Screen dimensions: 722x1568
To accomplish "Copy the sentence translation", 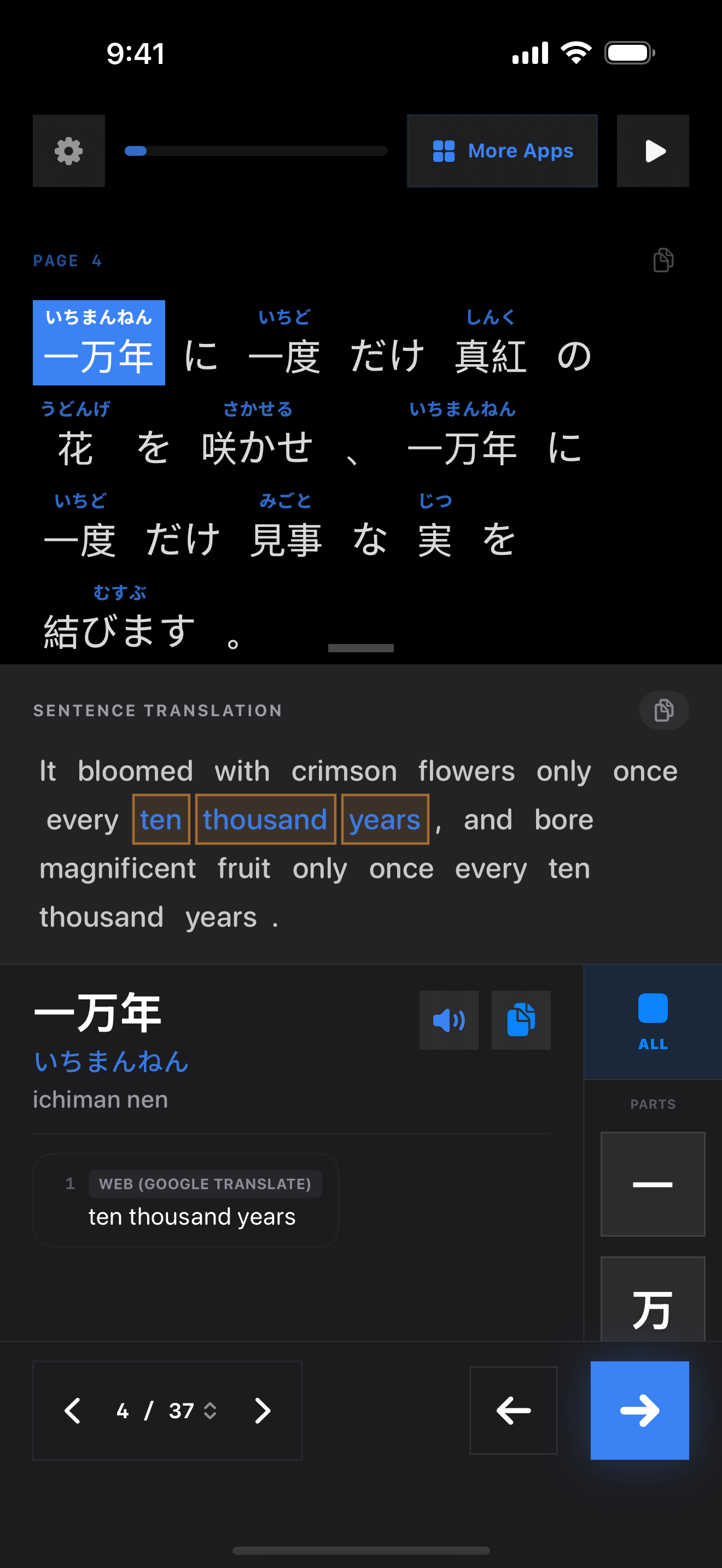I will coord(663,710).
